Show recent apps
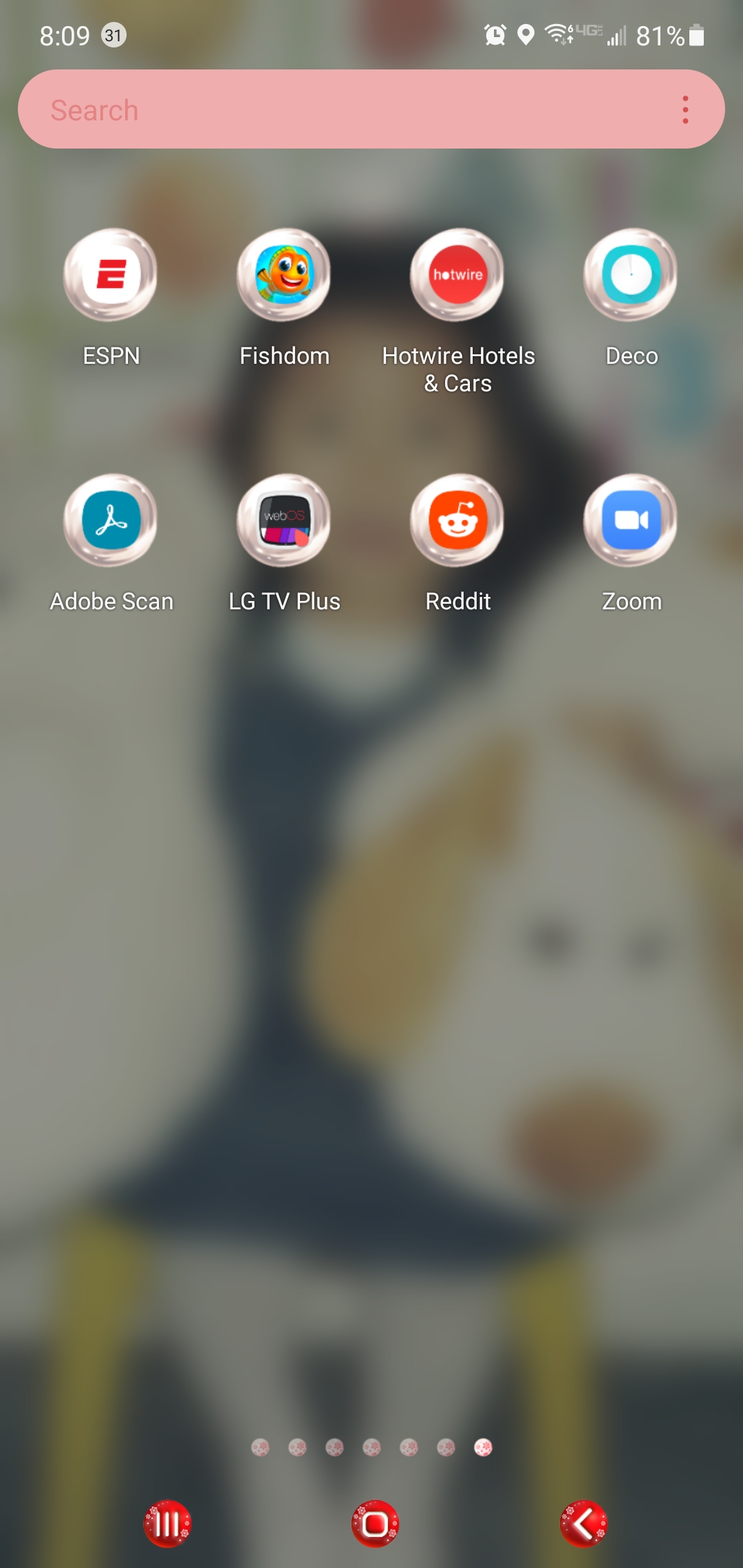Viewport: 743px width, 1568px height. click(167, 1524)
